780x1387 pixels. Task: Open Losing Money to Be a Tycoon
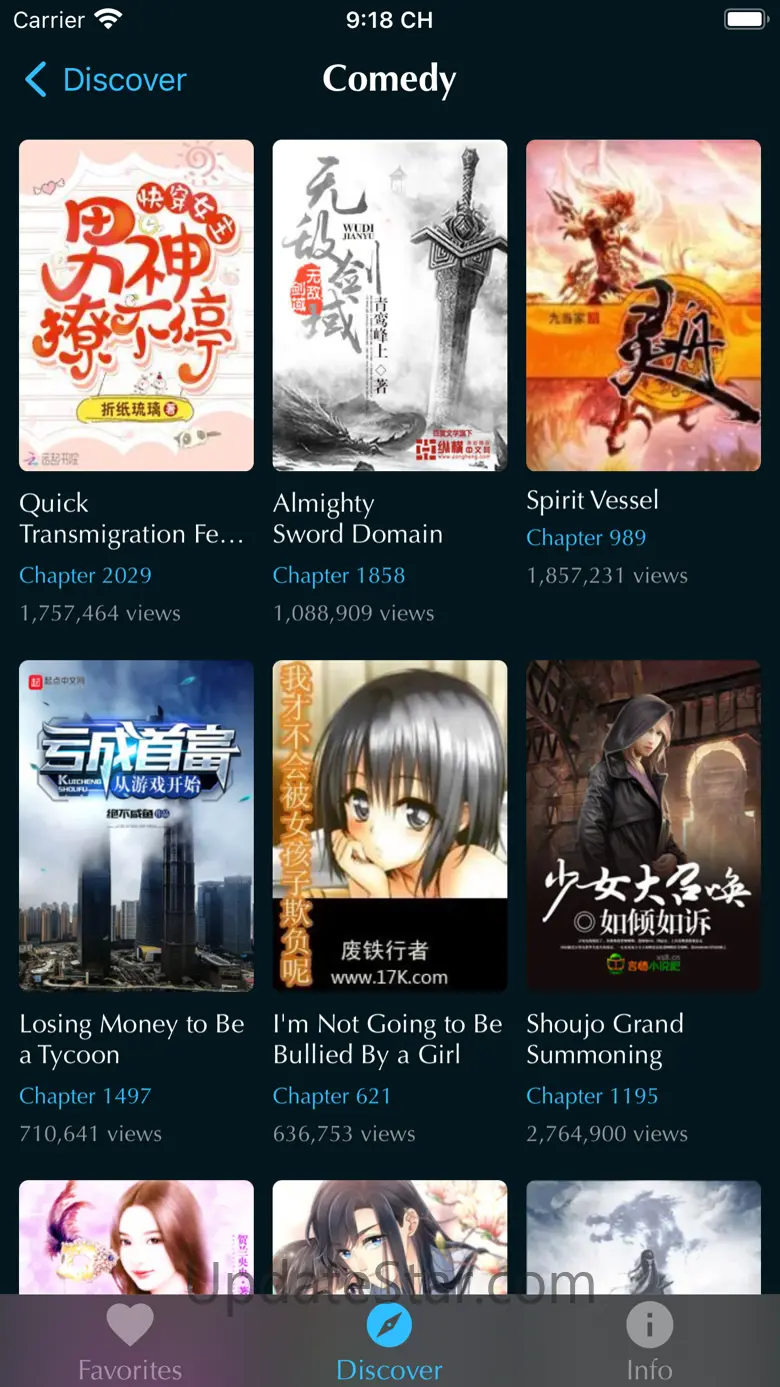(x=136, y=825)
